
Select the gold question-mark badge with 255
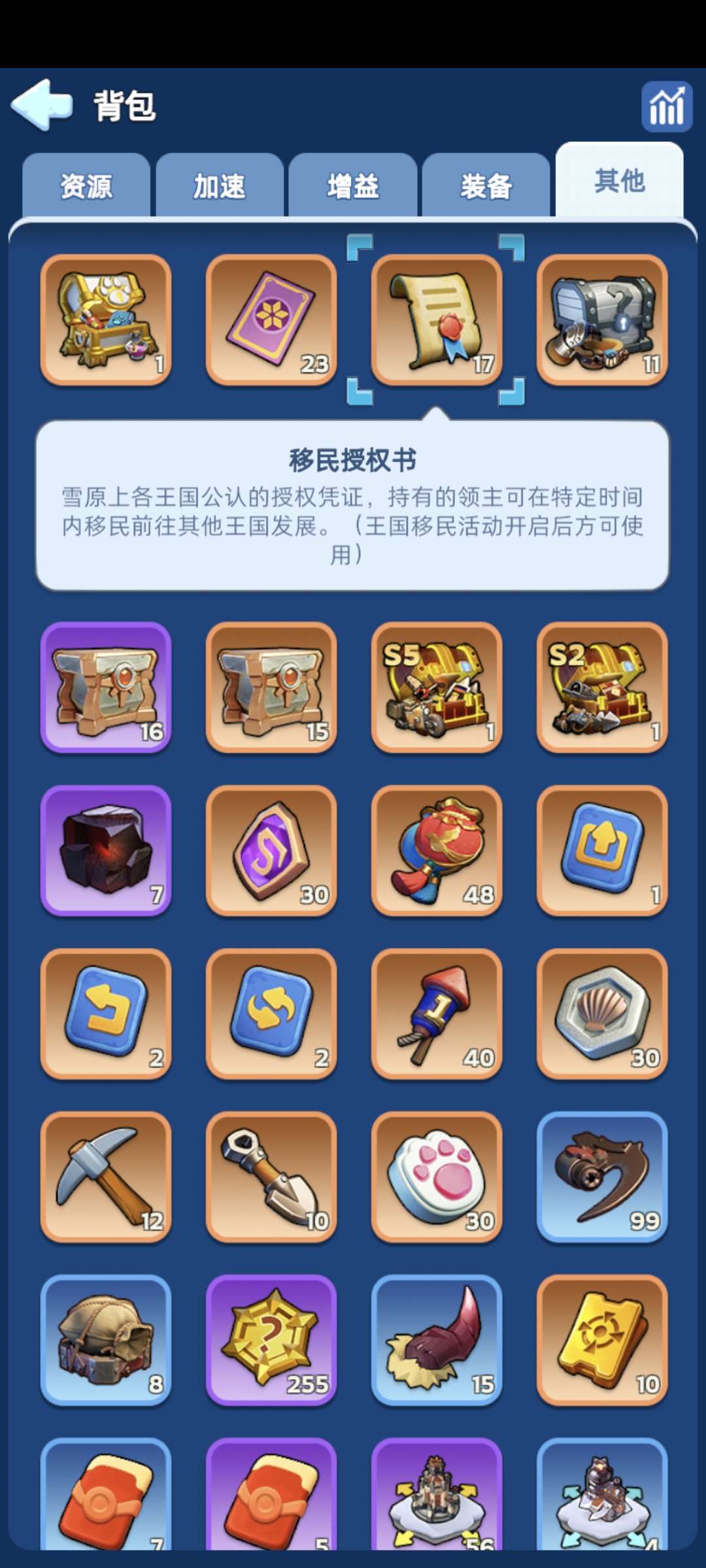271,1341
